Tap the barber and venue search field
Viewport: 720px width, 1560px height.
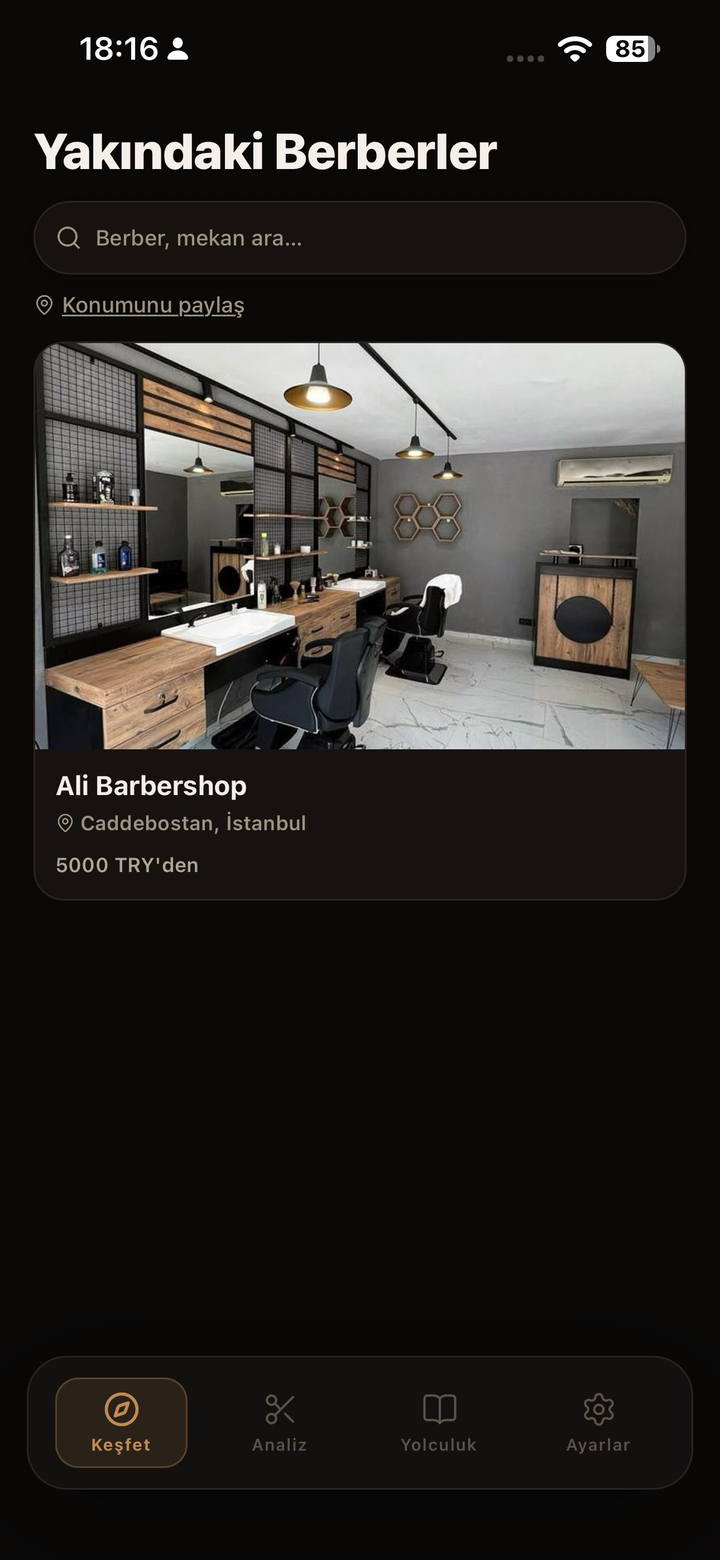(360, 238)
